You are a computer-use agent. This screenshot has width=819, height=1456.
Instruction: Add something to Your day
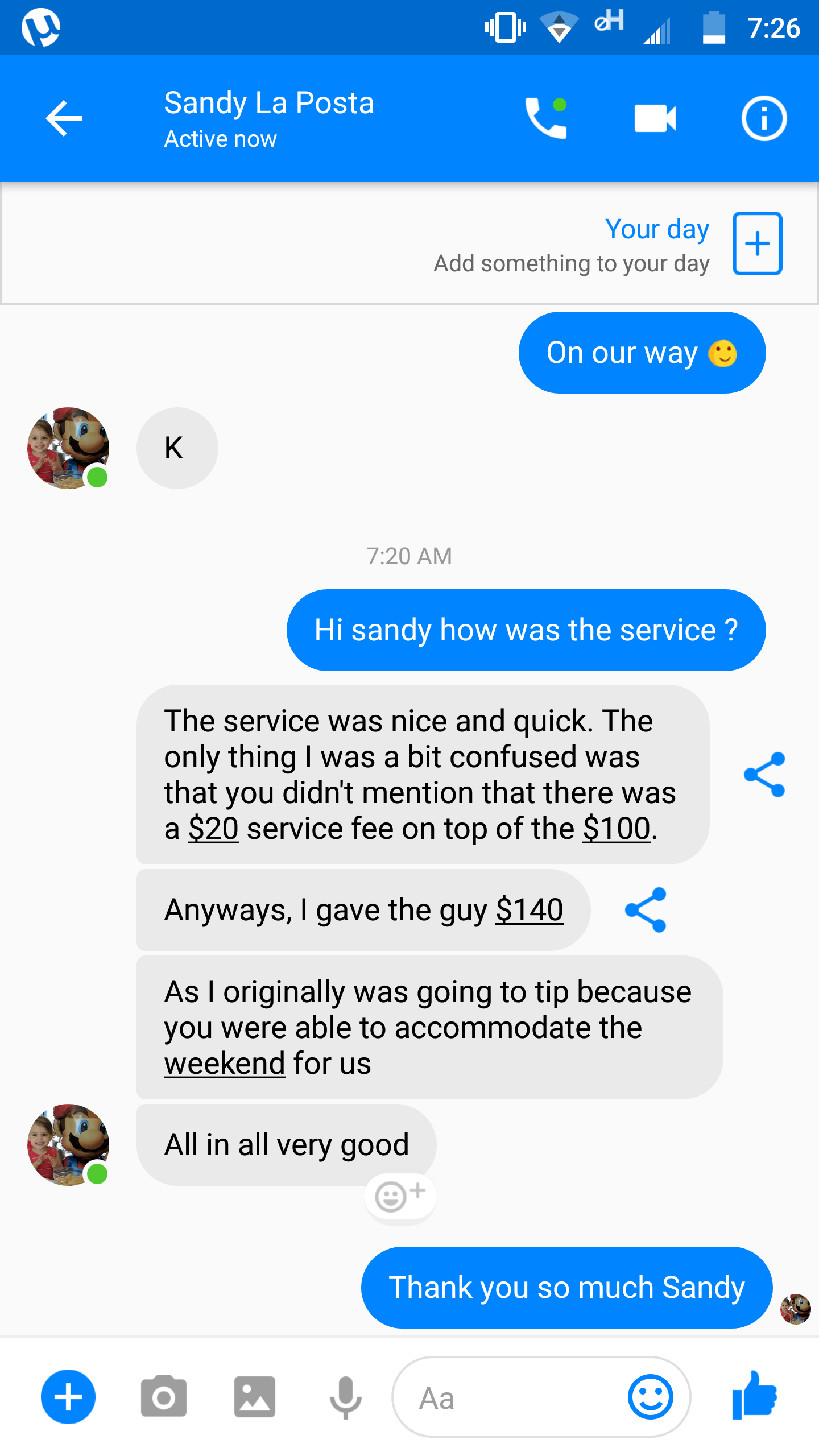point(757,243)
